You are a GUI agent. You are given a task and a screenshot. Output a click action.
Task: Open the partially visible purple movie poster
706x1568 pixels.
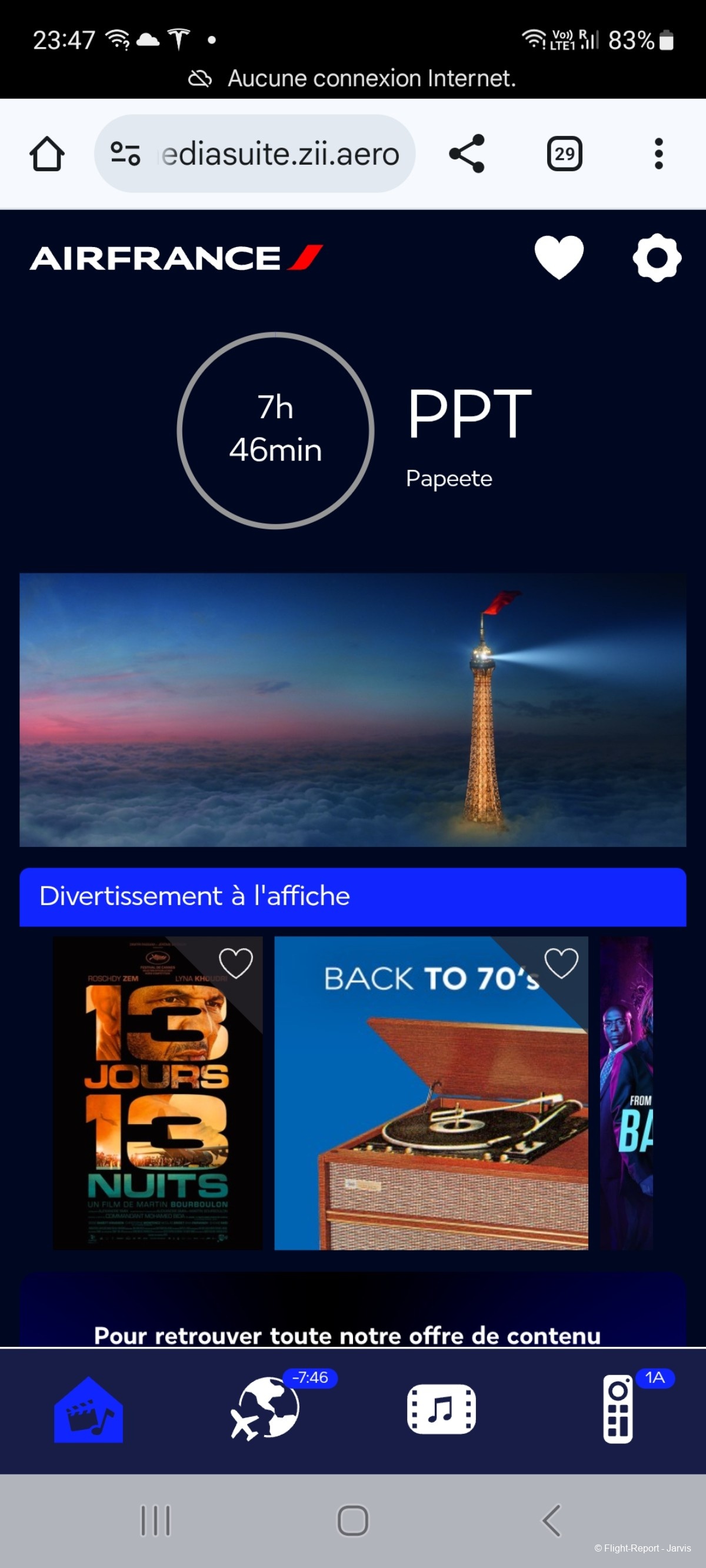coord(626,1093)
